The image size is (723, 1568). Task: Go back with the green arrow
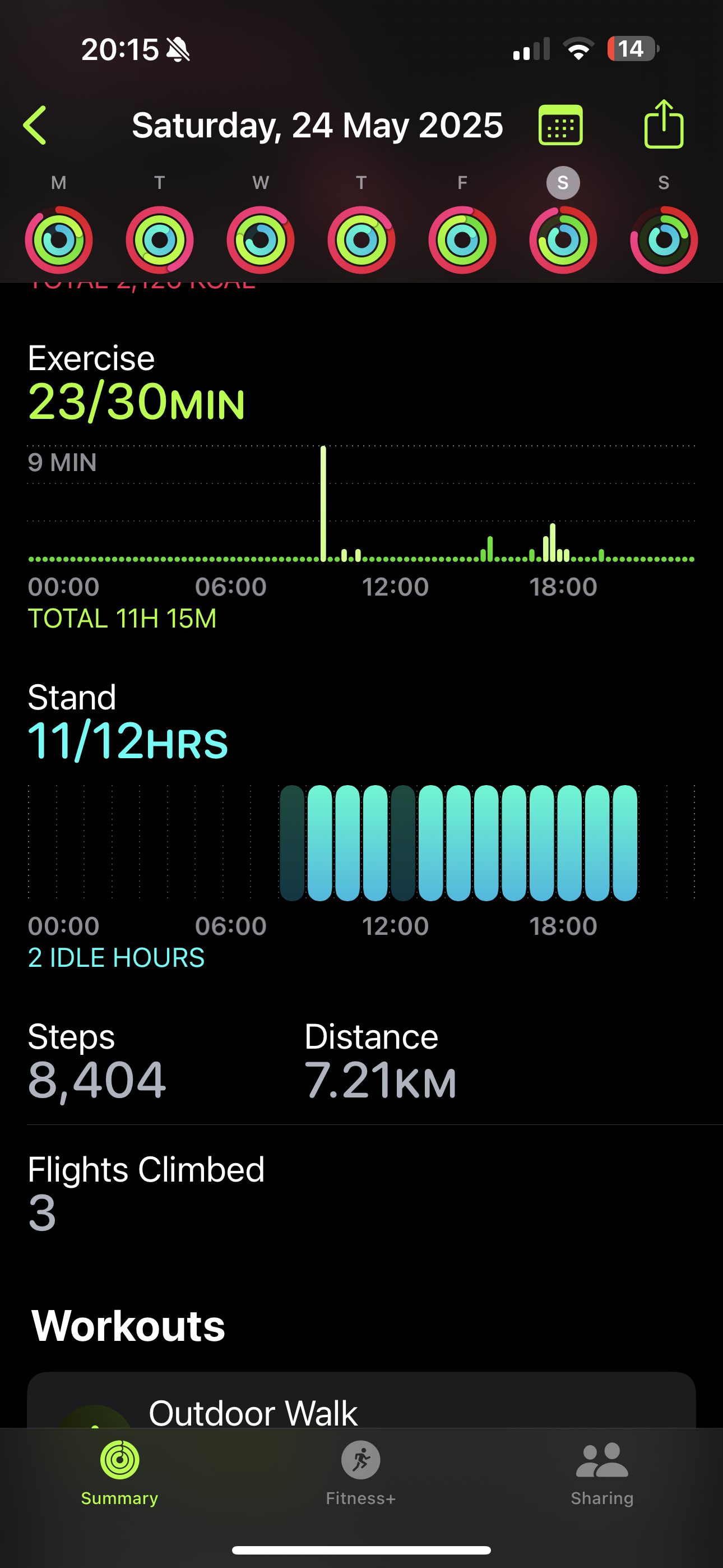click(x=35, y=126)
